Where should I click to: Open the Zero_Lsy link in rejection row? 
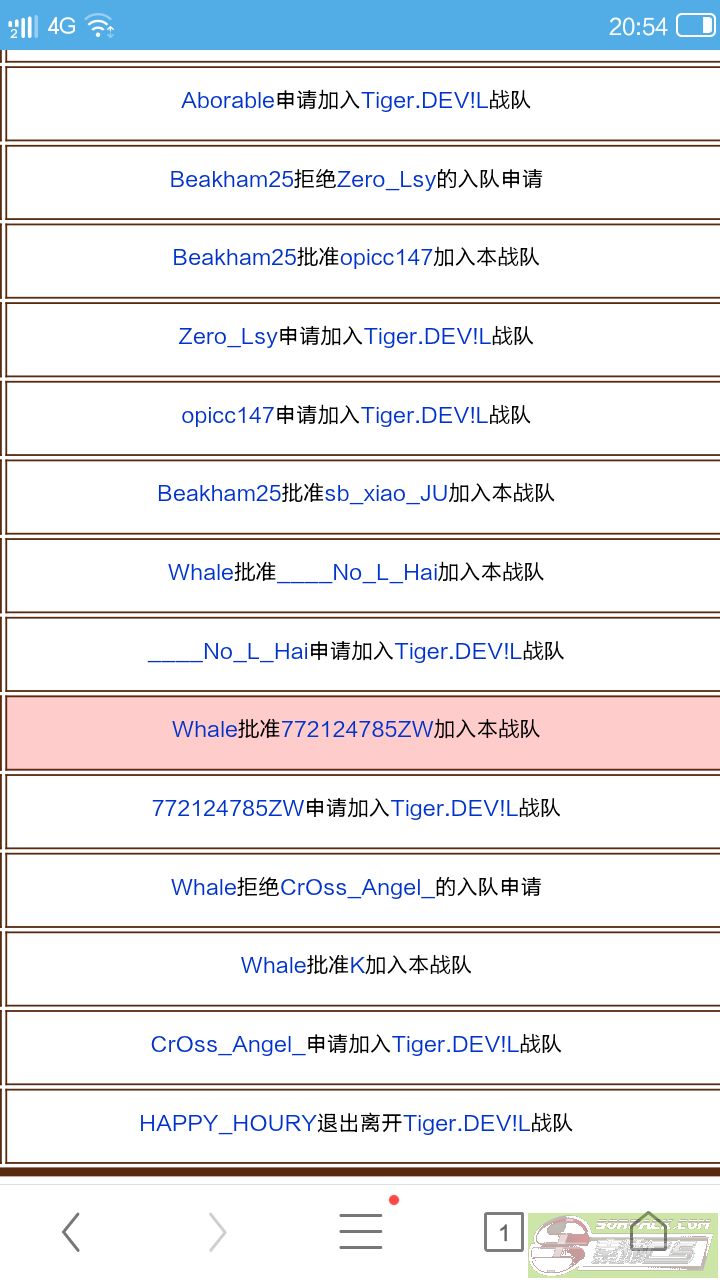386,179
